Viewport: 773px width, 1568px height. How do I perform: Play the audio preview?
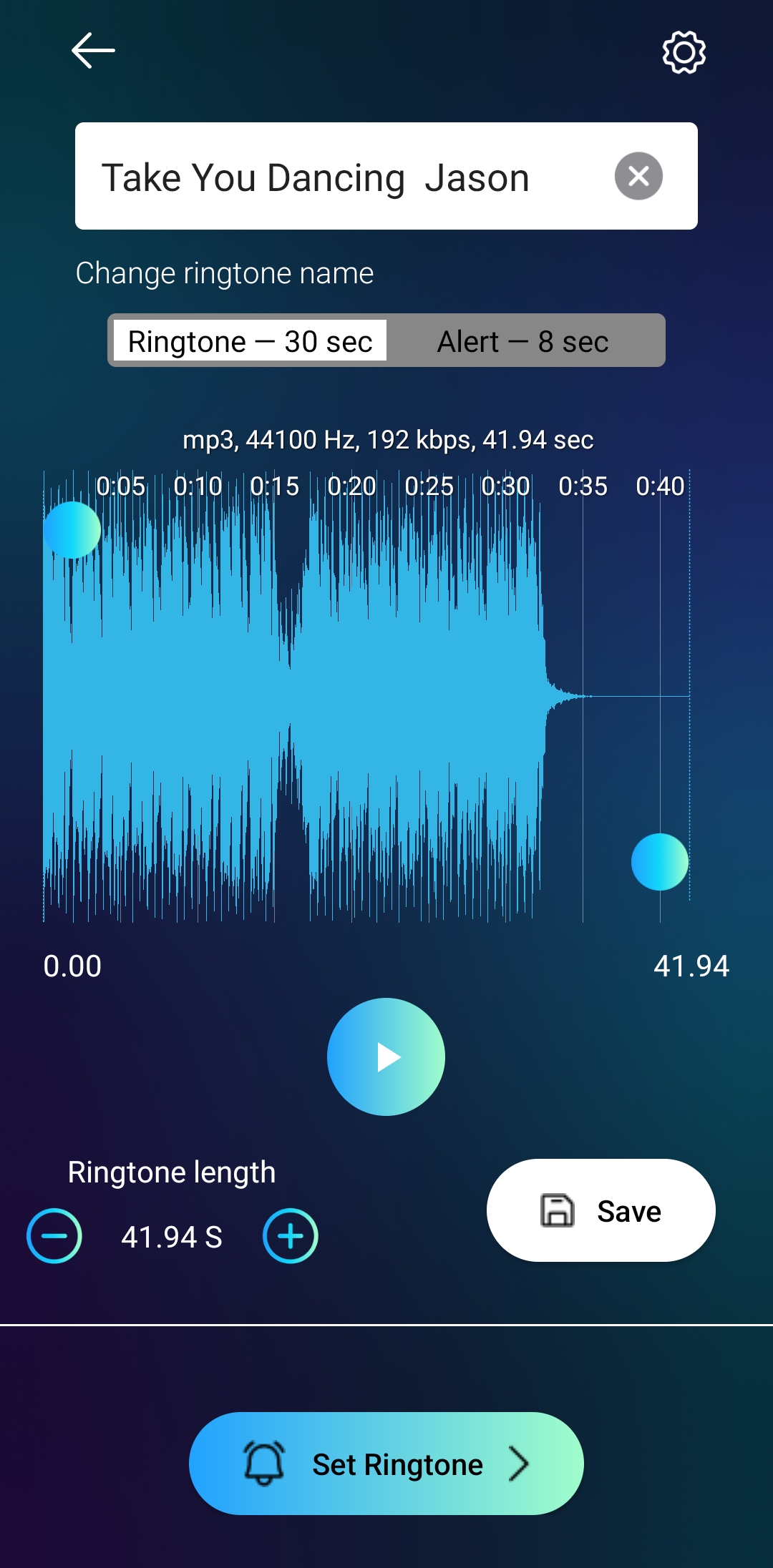386,1057
